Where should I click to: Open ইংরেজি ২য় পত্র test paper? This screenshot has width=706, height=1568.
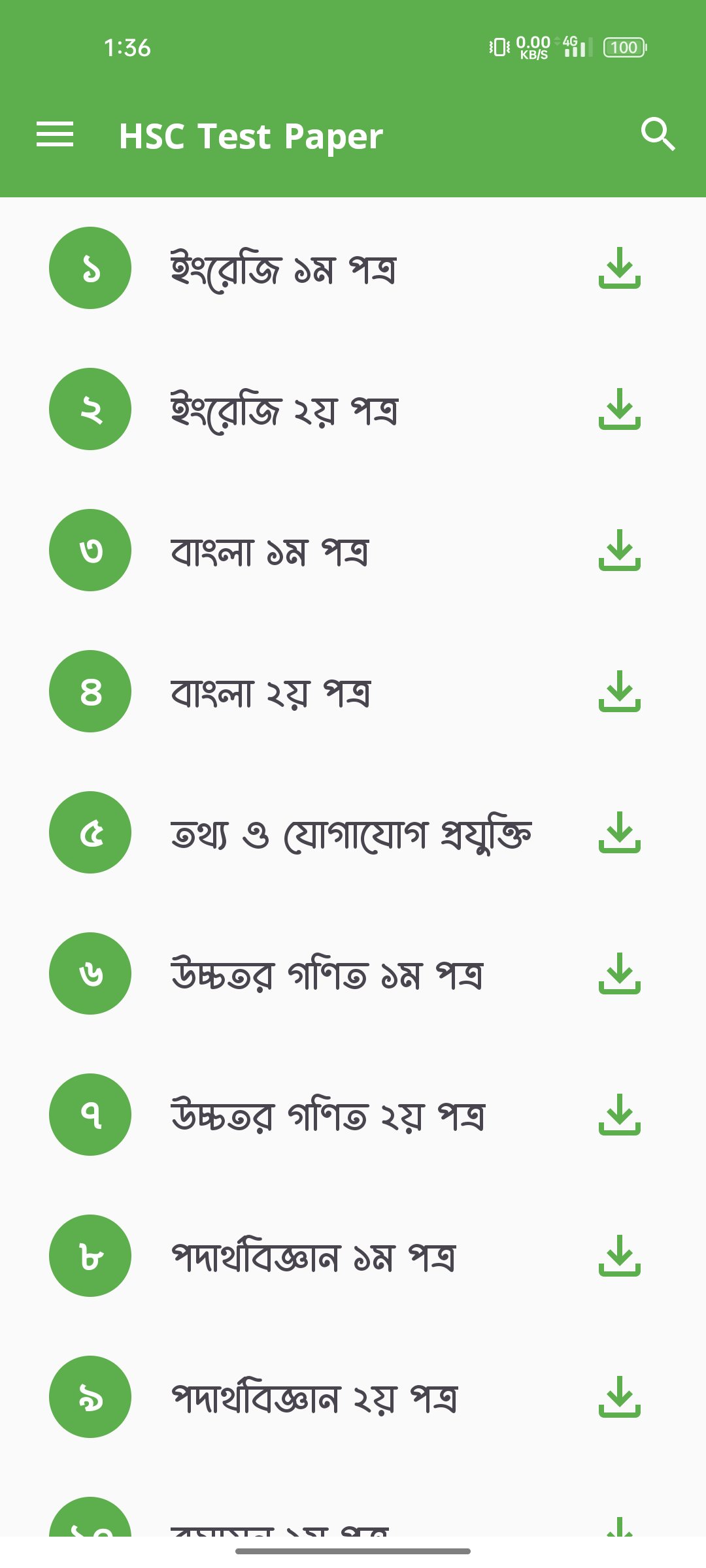(x=284, y=410)
